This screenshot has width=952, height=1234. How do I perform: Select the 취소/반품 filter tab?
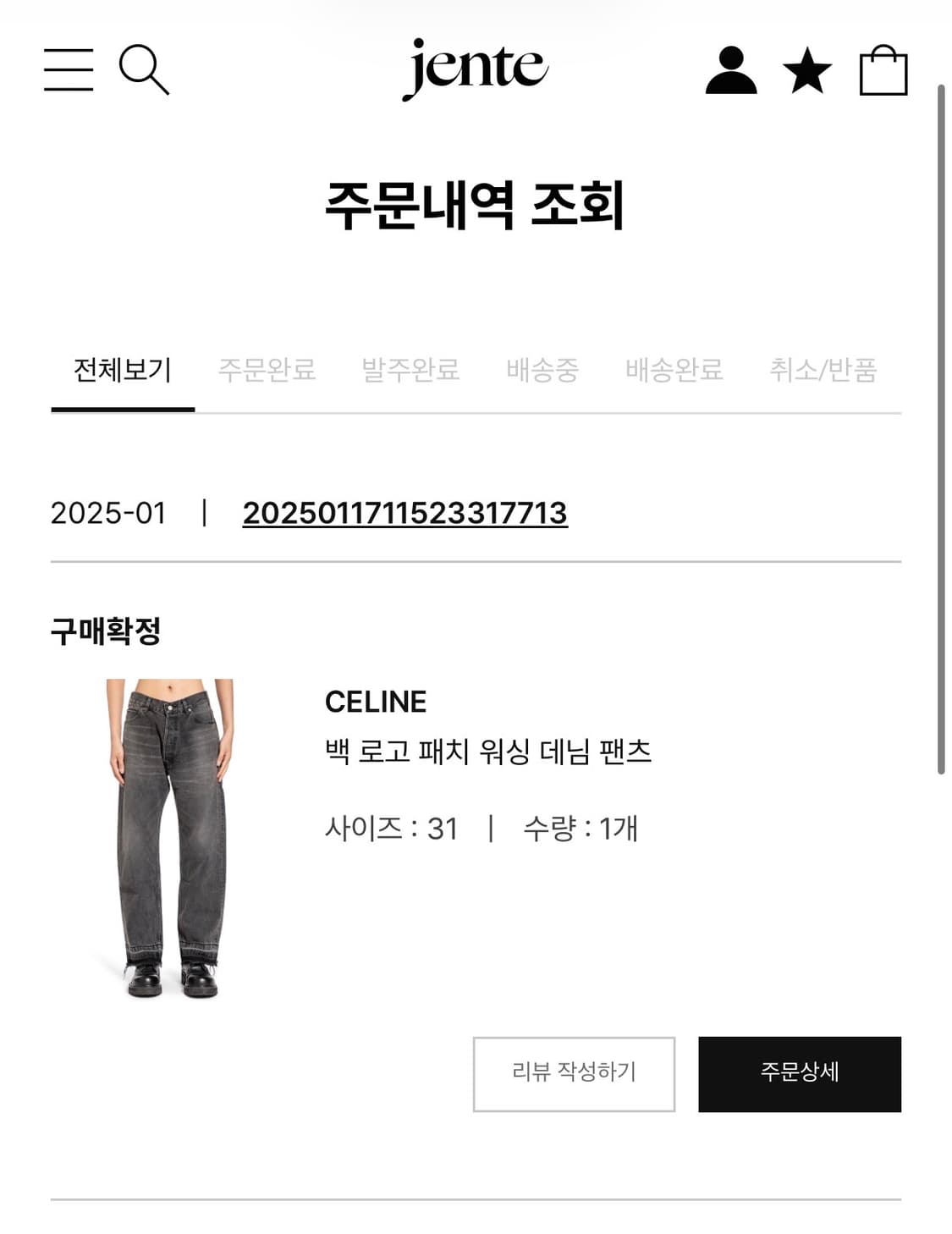coord(825,370)
